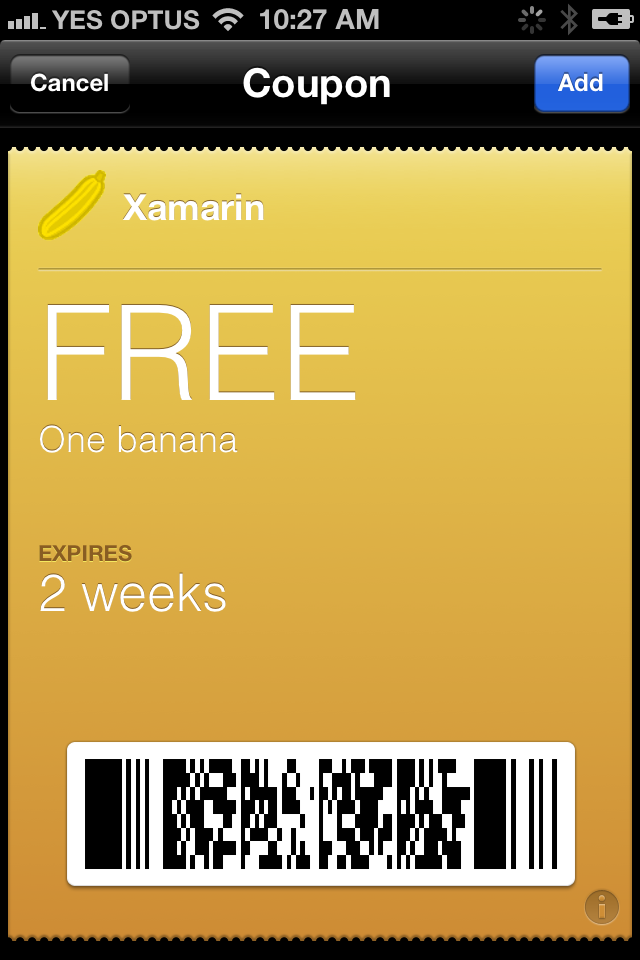The width and height of the screenshot is (640, 960).
Task: Add the coupon to Passbook
Action: (x=580, y=83)
